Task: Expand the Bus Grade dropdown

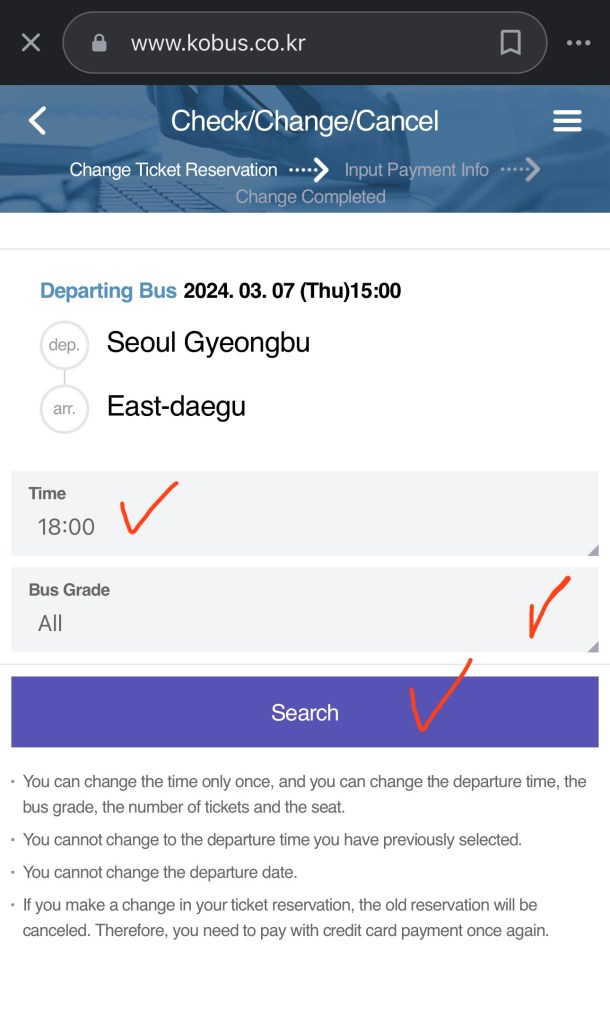Action: coord(304,610)
